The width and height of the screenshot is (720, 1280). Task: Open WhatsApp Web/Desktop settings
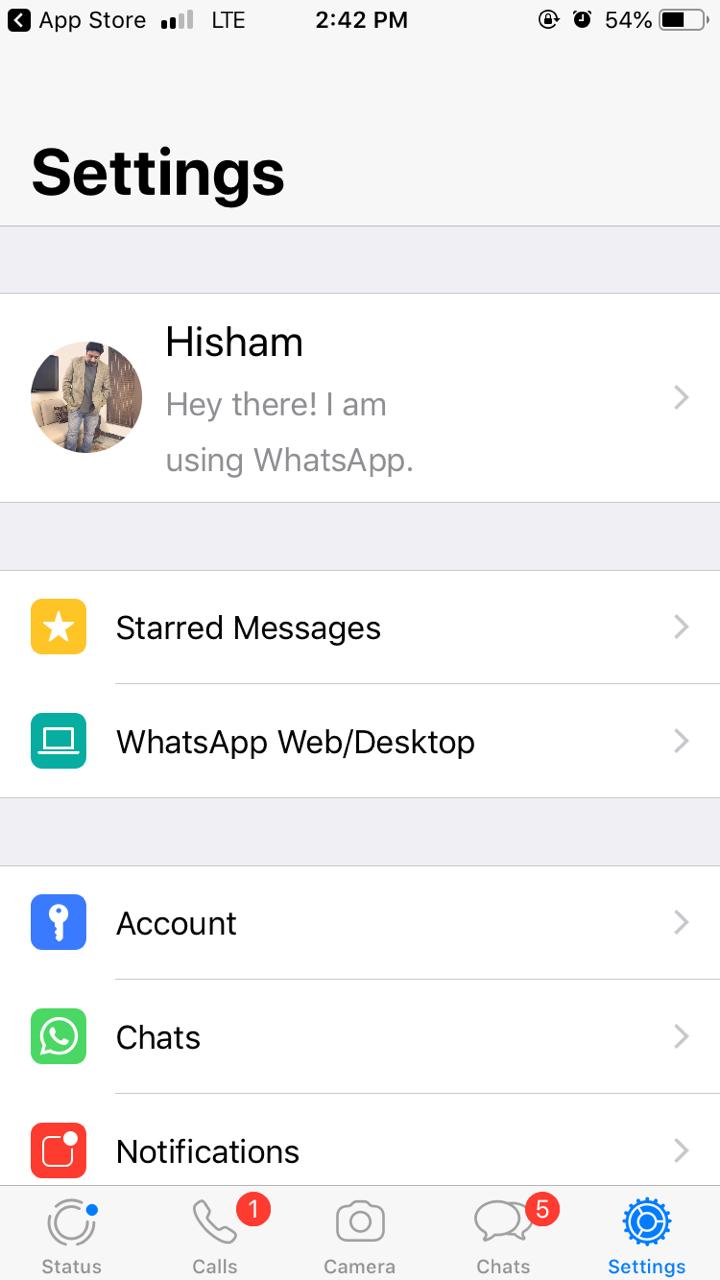click(360, 742)
